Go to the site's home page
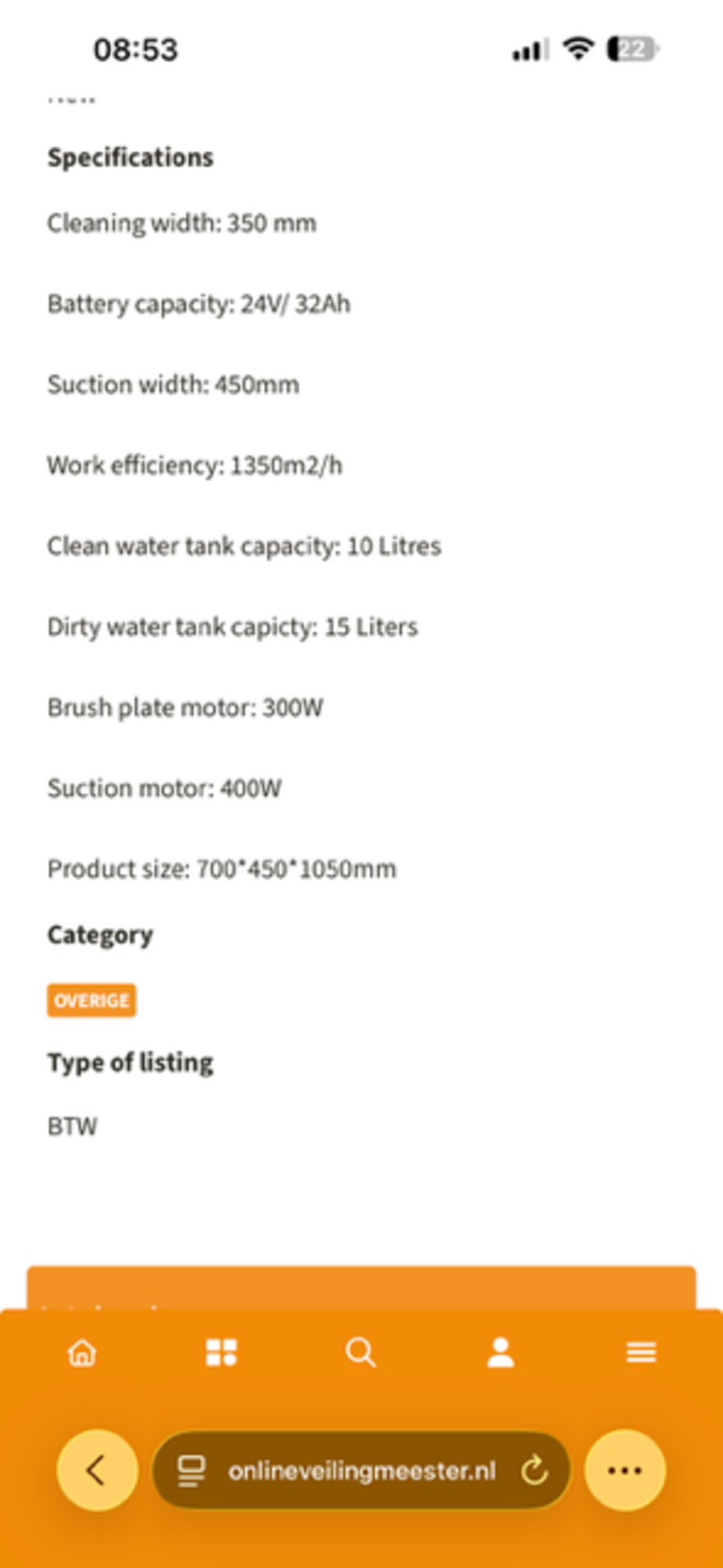This screenshot has height=1568, width=723. [82, 1353]
